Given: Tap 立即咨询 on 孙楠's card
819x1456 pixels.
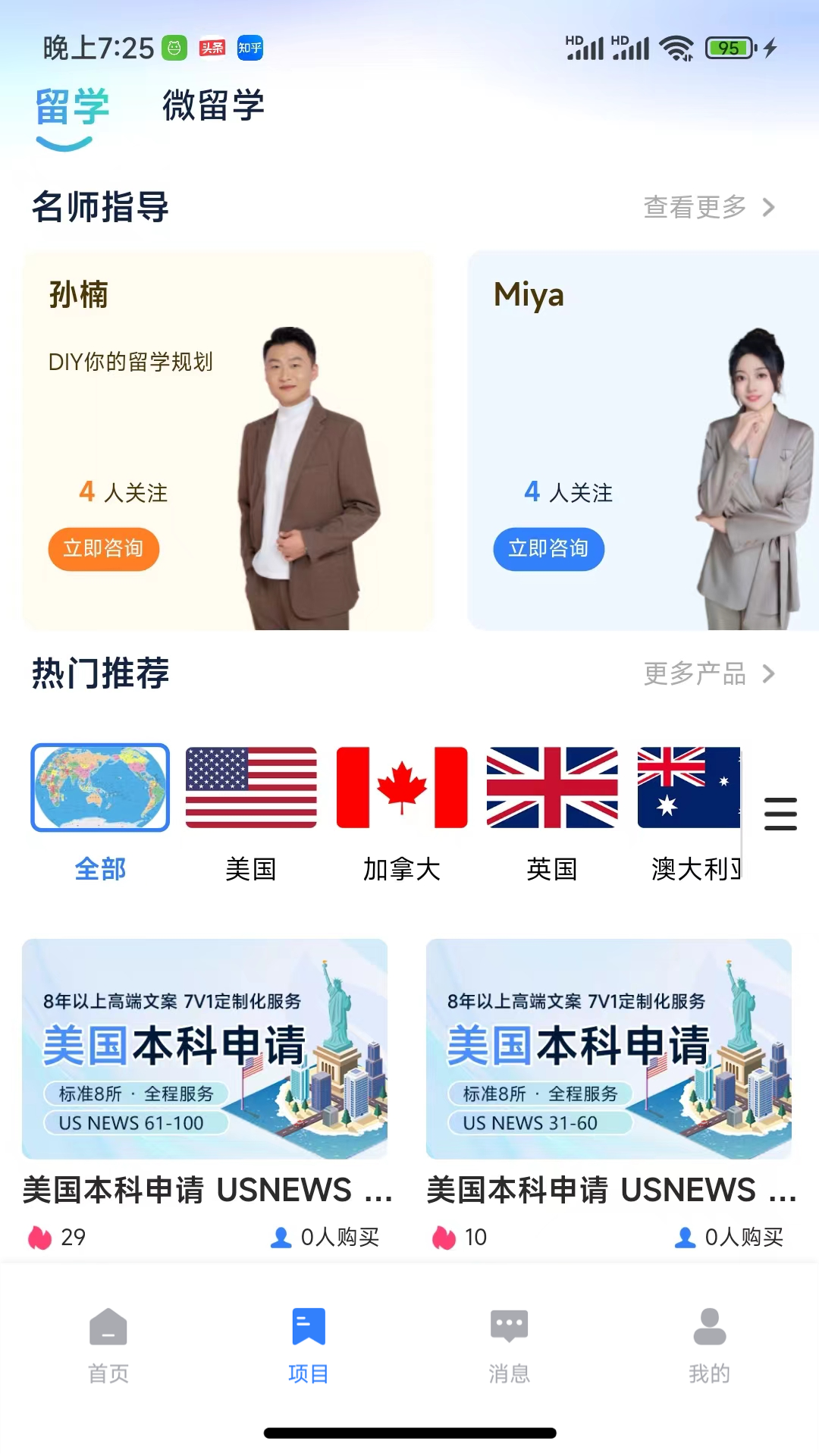Looking at the screenshot, I should (104, 548).
